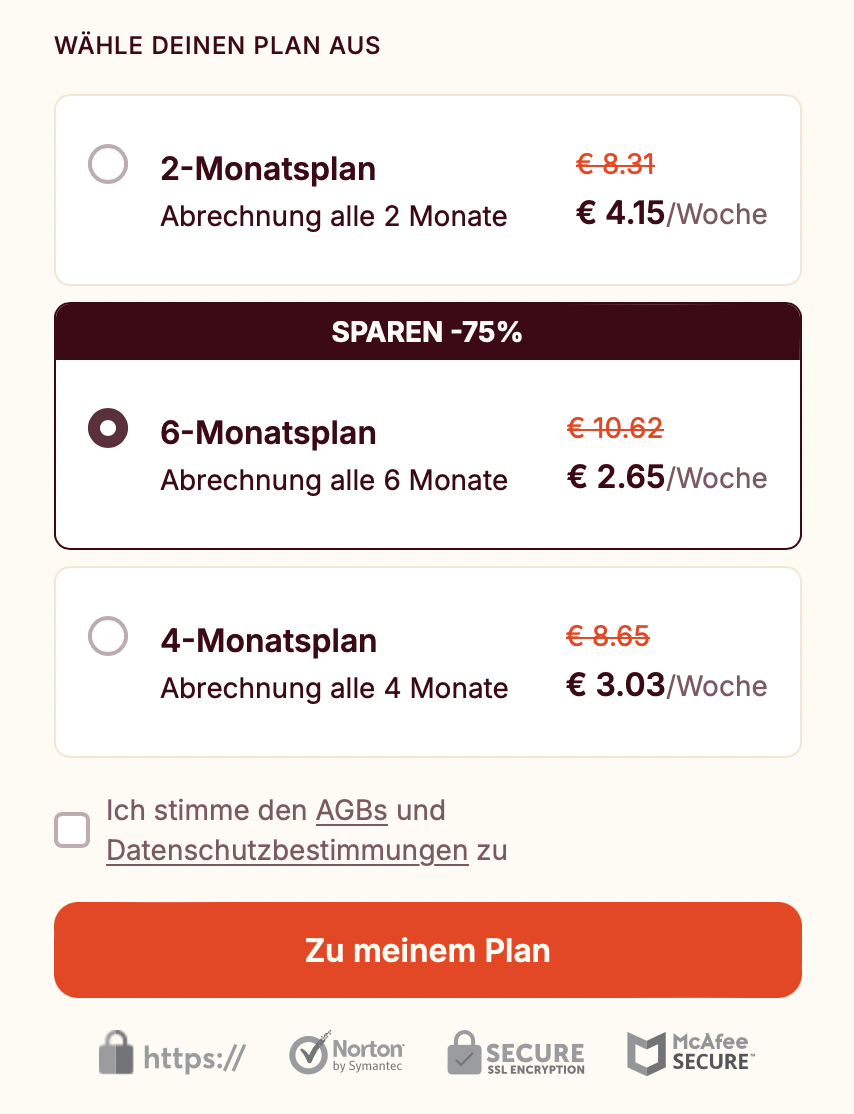Click the € 2.65/Woche price text
854x1114 pixels.
[x=667, y=478]
